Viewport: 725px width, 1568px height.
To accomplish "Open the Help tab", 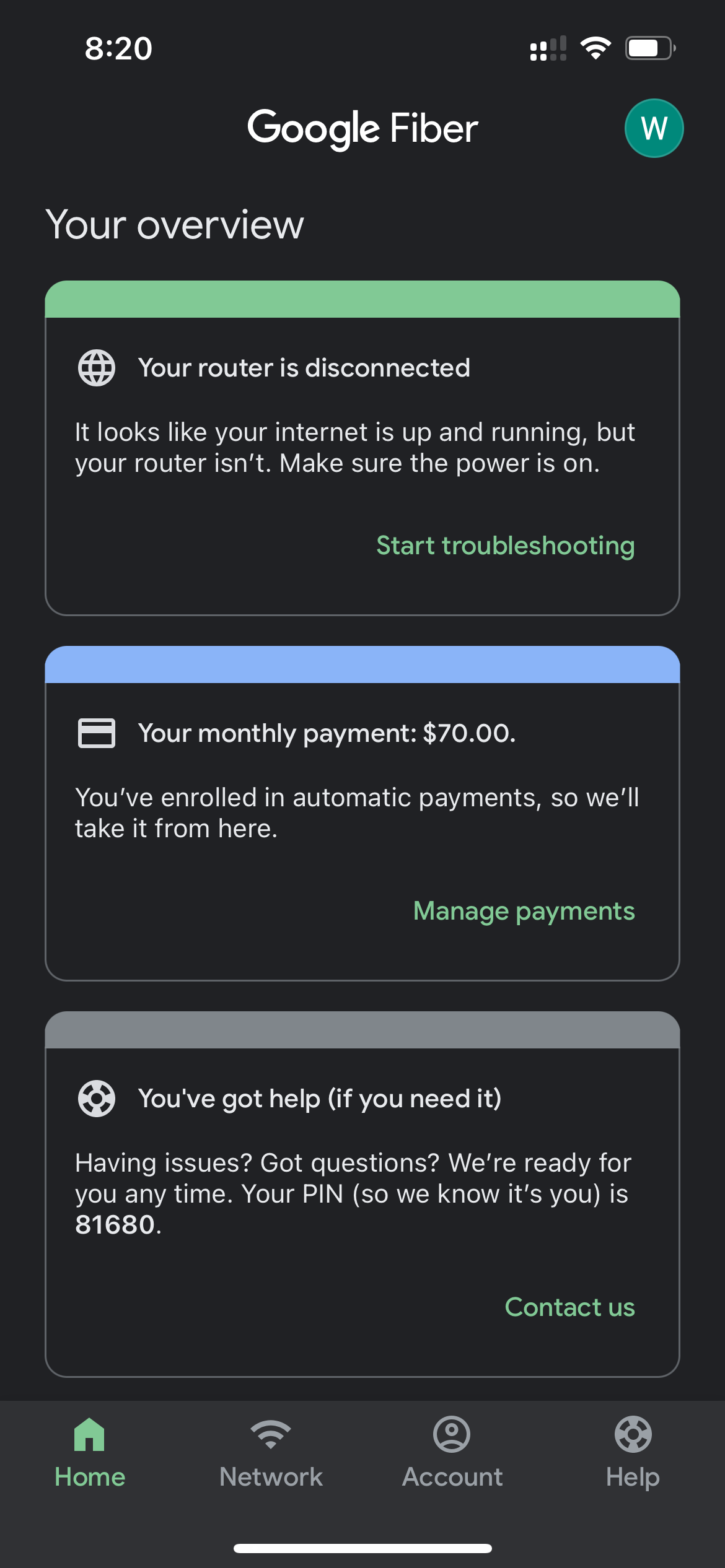I will point(633,1453).
